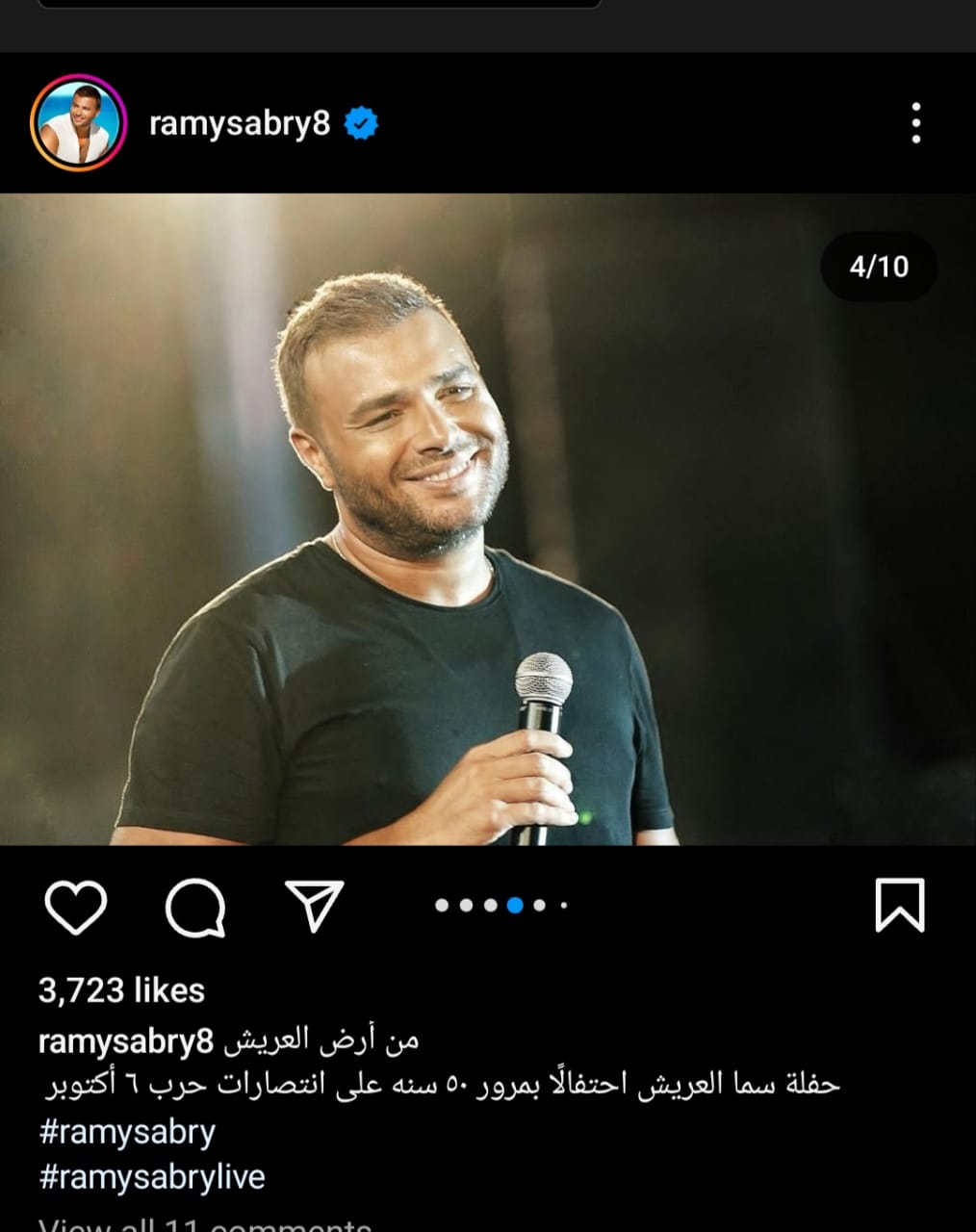The height and width of the screenshot is (1232, 976).
Task: Open comments via the speech bubble icon
Action: point(195,907)
